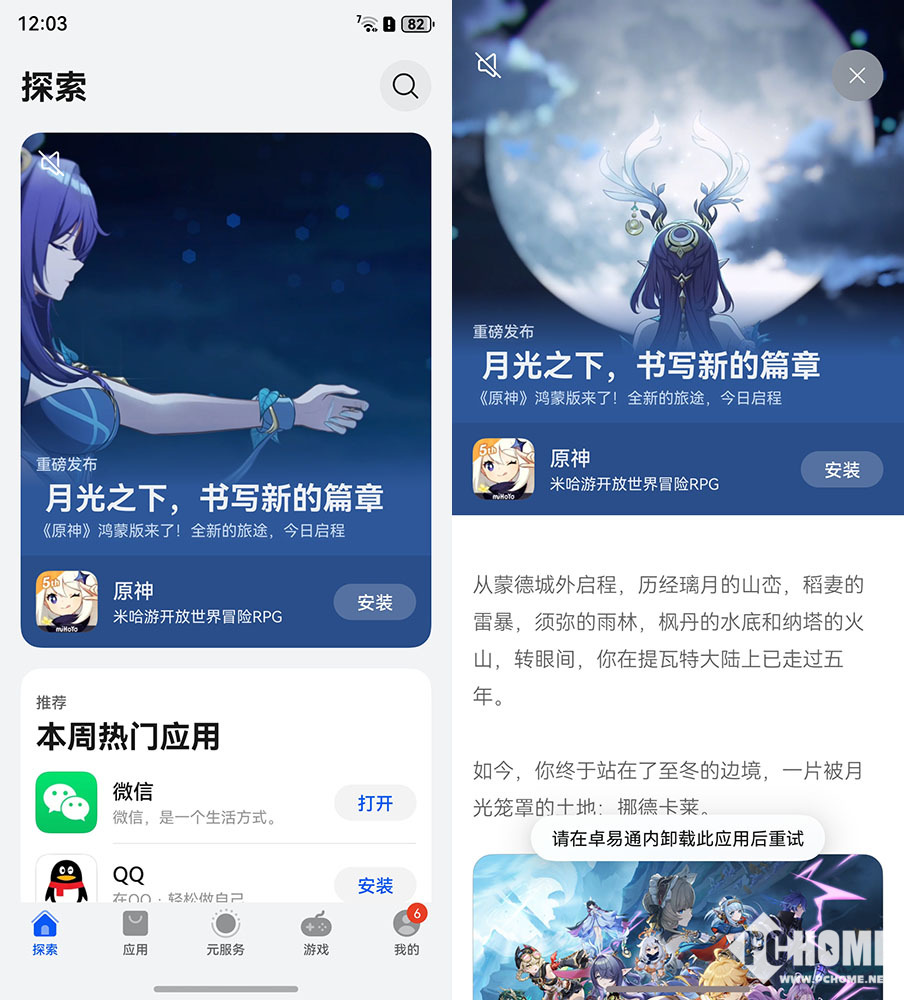
Task: Open 微信 from the hot apps list
Action: [x=374, y=803]
